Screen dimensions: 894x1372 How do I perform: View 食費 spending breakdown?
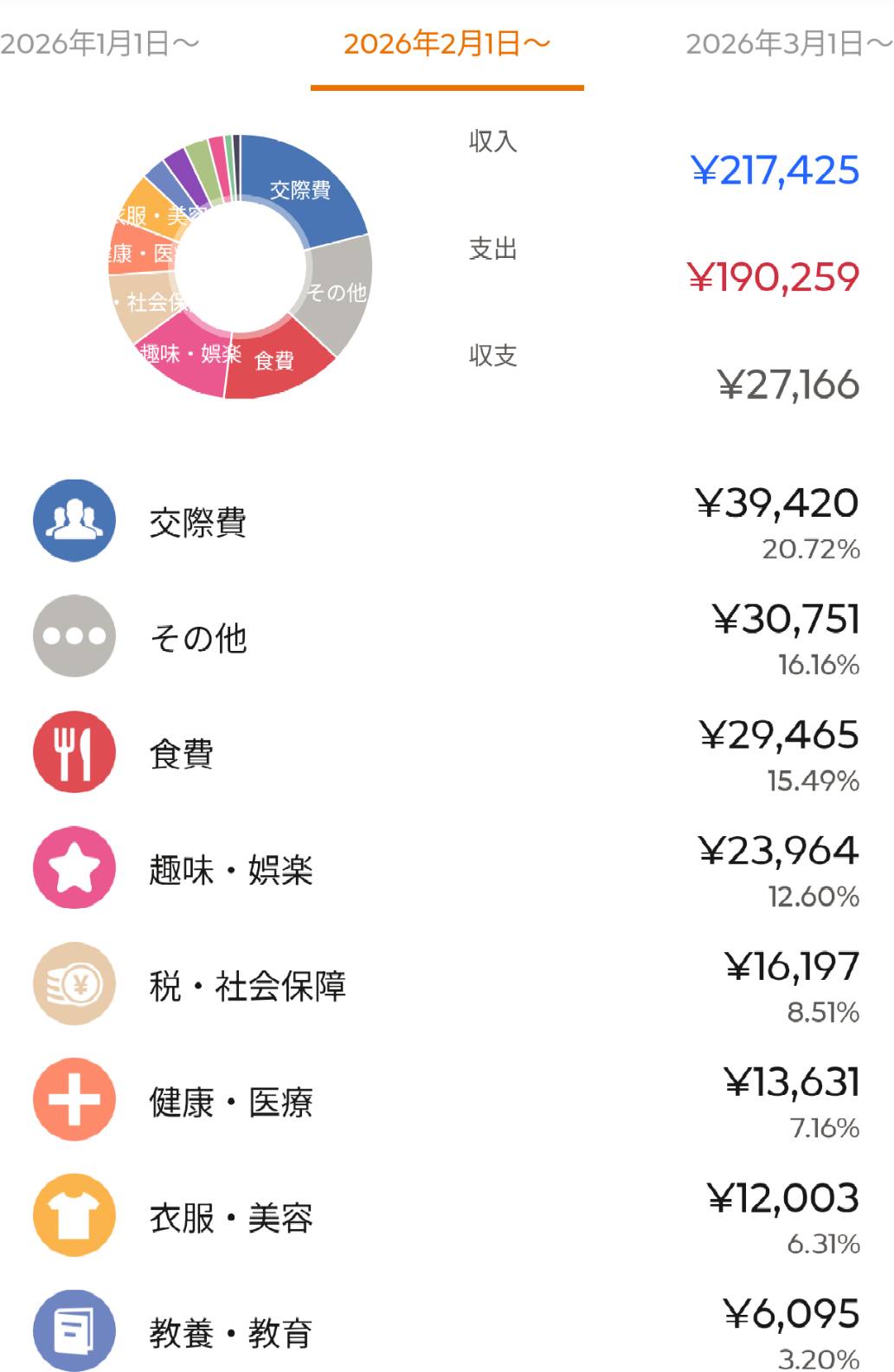click(x=447, y=753)
